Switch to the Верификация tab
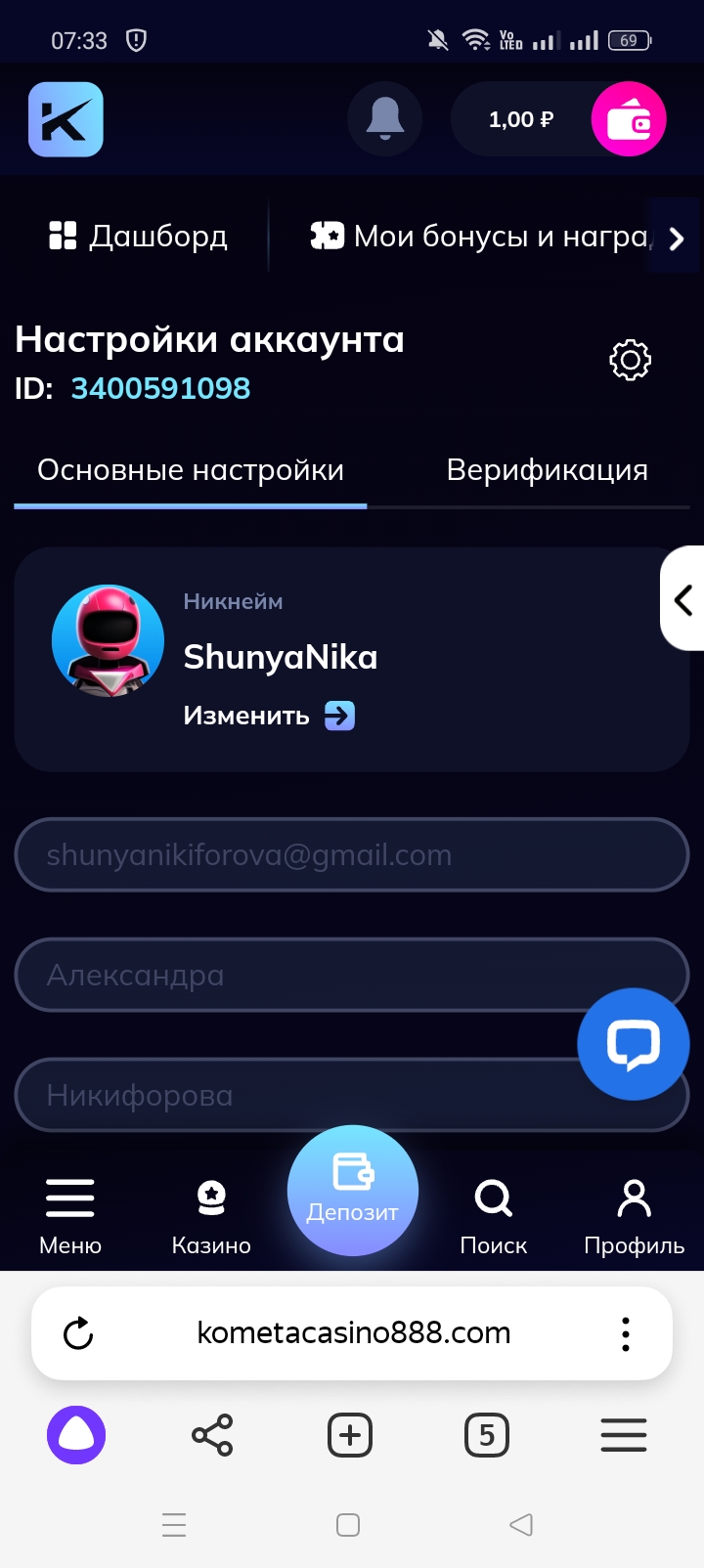The image size is (704, 1568). [547, 470]
